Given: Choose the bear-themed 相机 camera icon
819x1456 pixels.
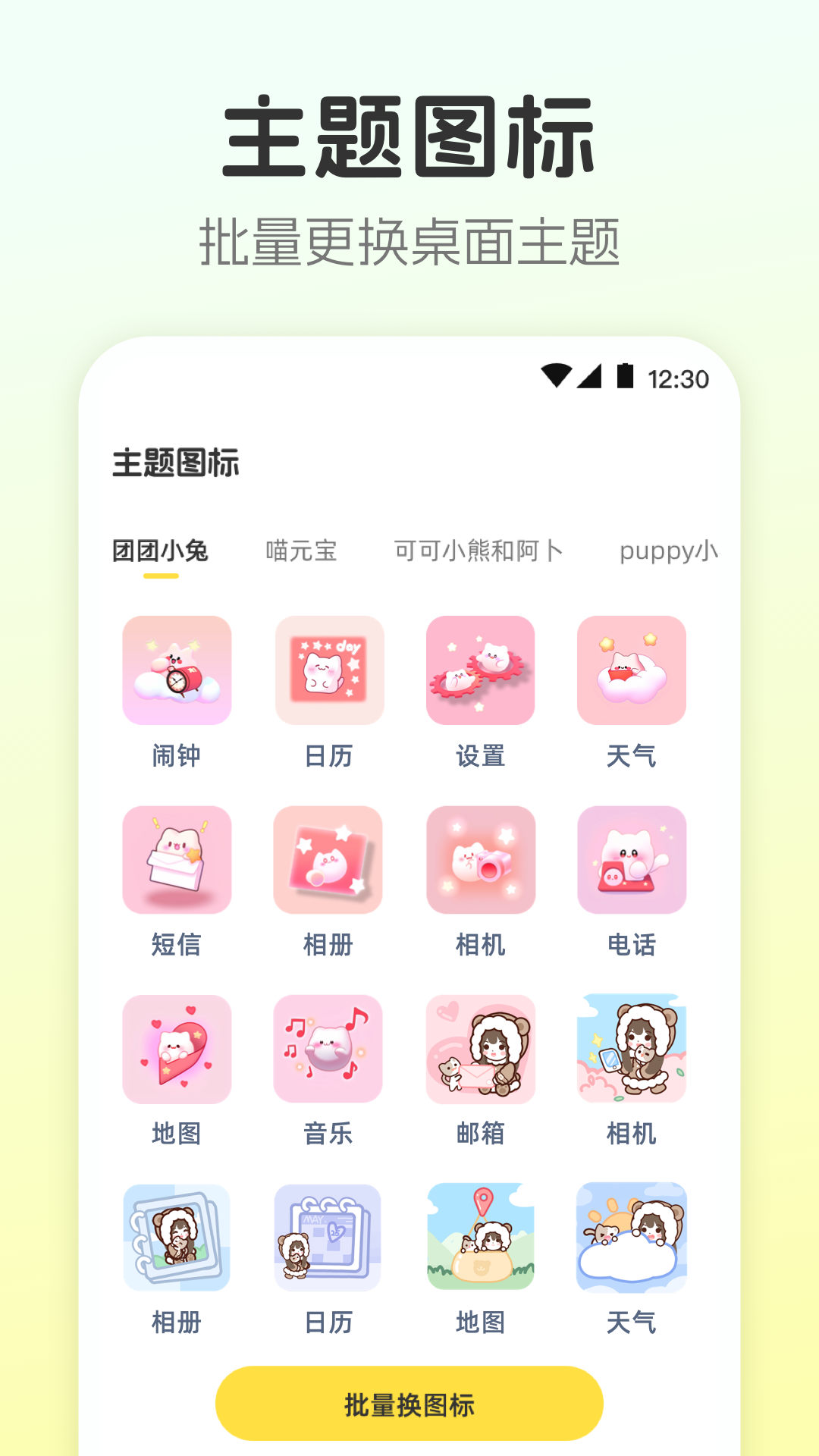Looking at the screenshot, I should (632, 1049).
